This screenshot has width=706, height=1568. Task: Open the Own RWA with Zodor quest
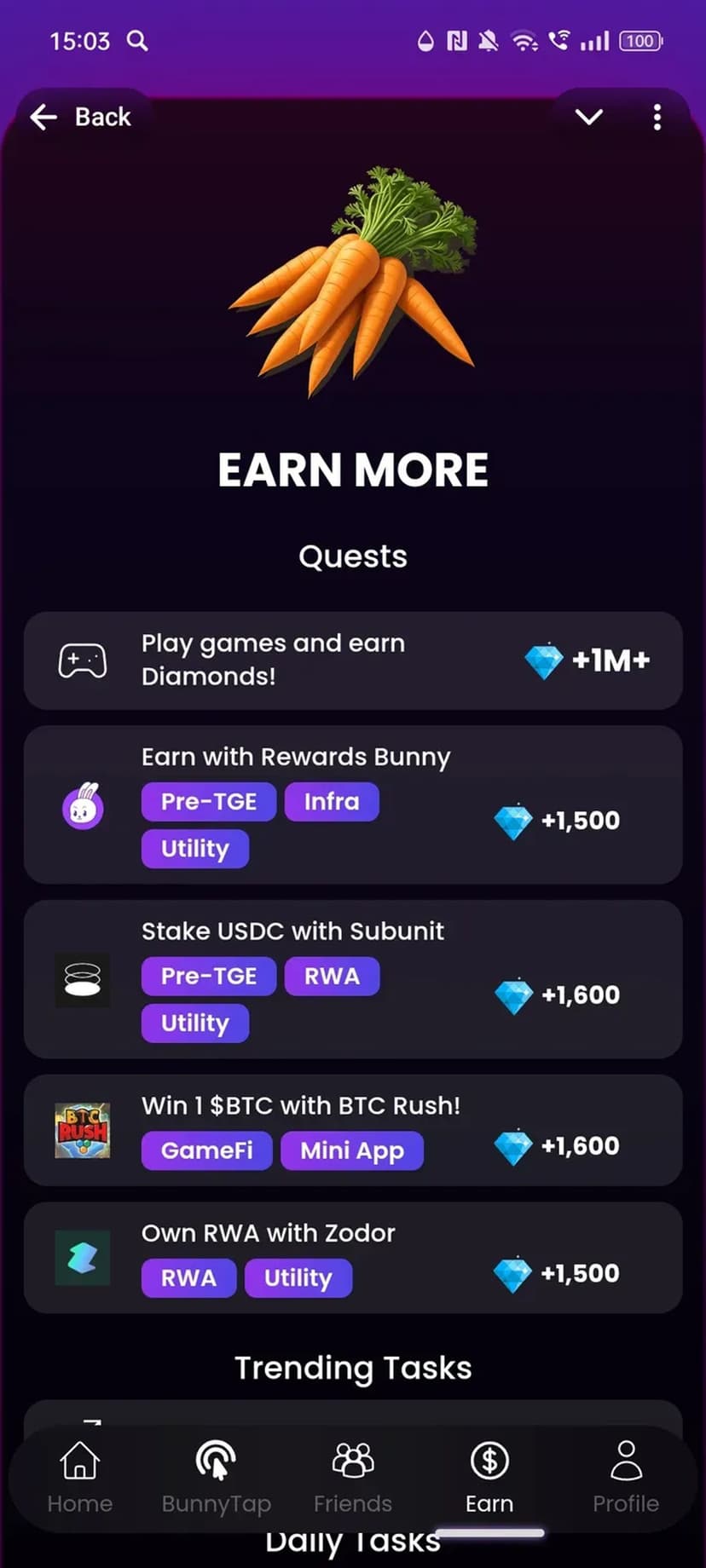pyautogui.click(x=353, y=1258)
